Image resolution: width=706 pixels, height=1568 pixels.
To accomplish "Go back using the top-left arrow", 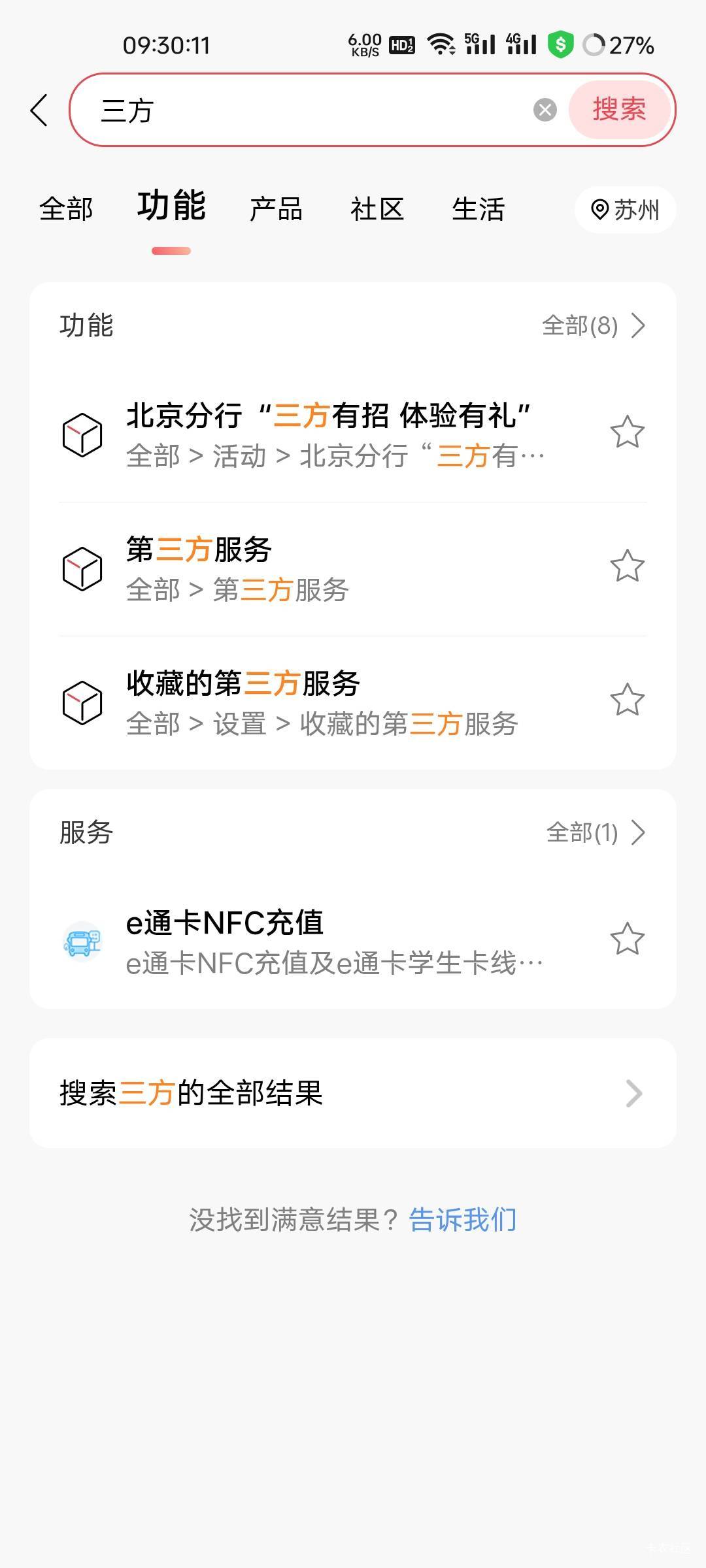I will pos(39,110).
